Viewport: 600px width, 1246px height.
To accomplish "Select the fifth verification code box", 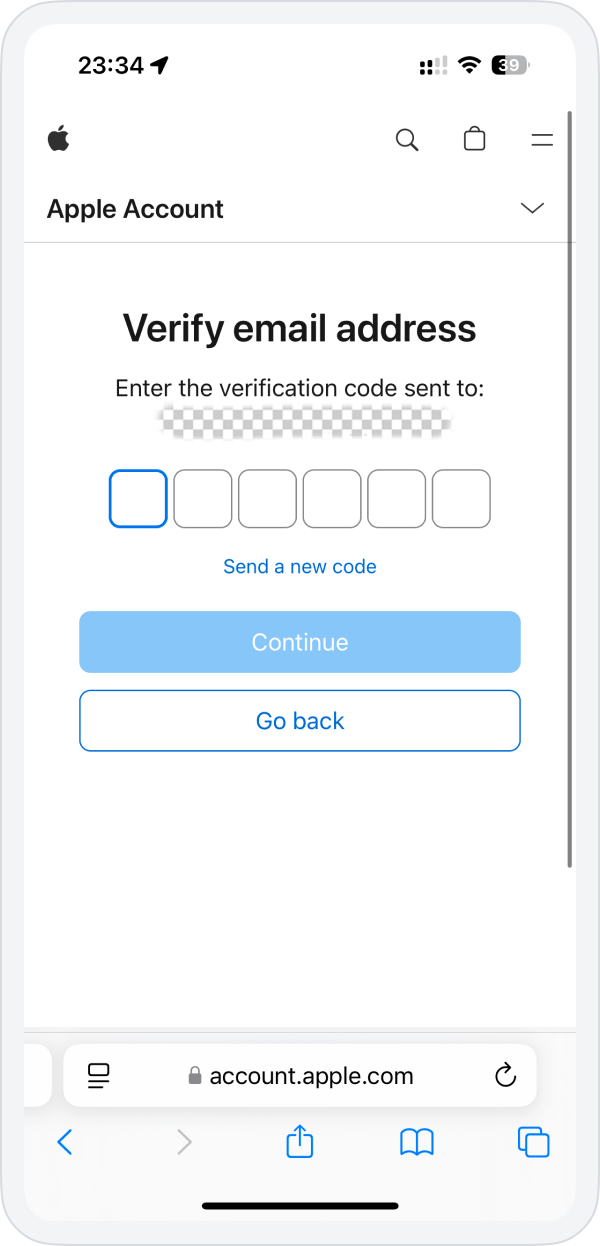I will pyautogui.click(x=397, y=499).
